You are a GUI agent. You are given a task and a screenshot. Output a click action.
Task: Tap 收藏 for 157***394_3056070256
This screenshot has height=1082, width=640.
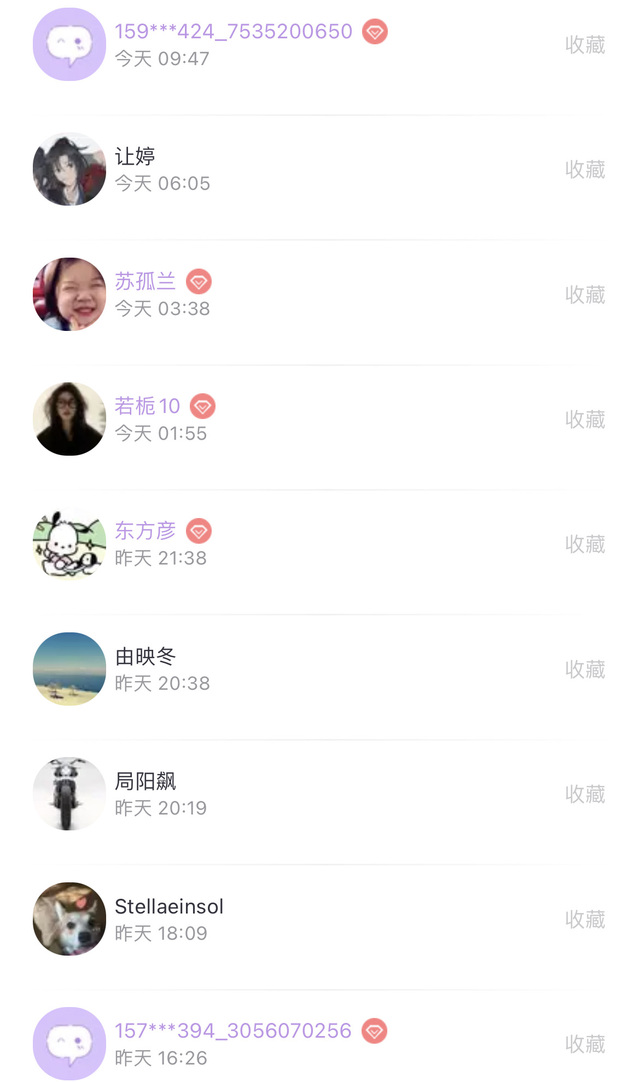pyautogui.click(x=585, y=1045)
